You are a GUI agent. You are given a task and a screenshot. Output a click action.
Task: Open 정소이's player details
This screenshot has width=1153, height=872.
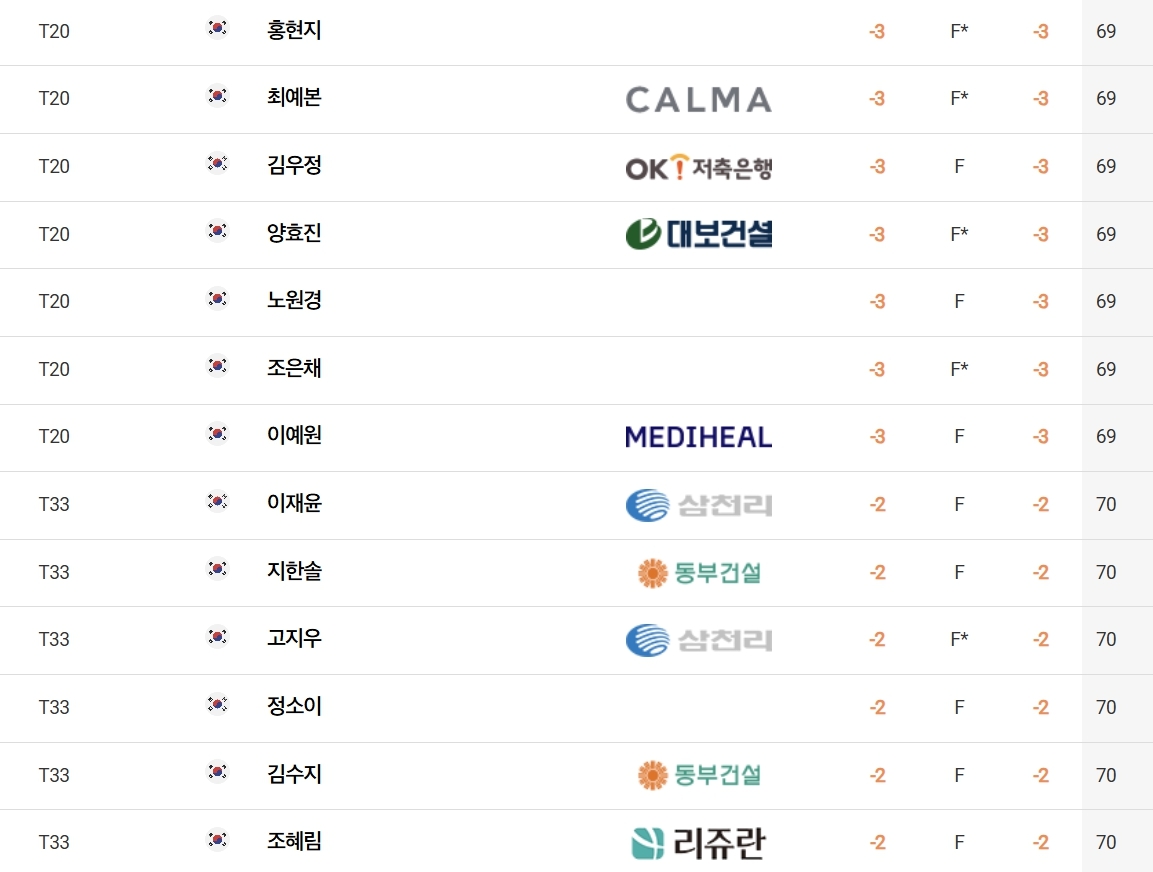coord(294,706)
